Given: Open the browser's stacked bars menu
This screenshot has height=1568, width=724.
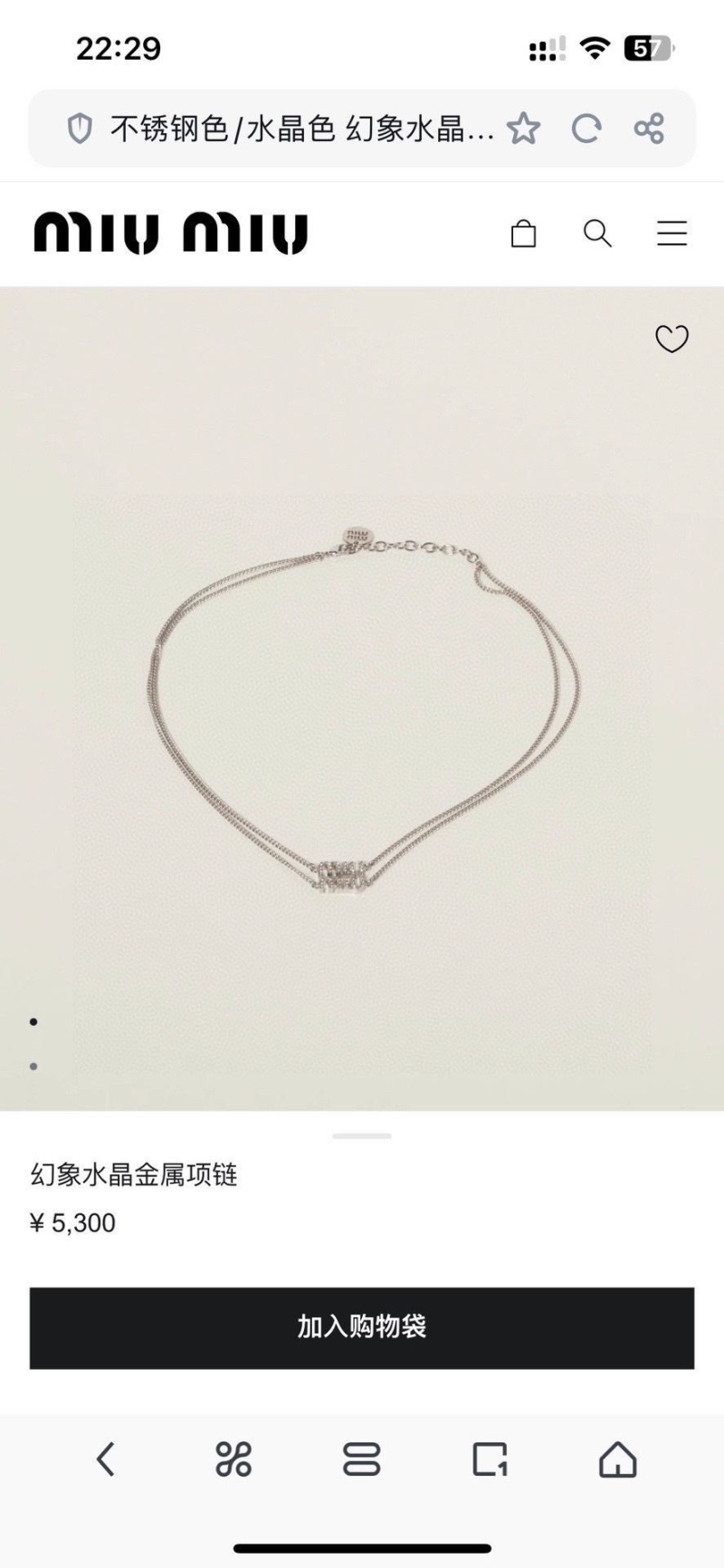Looking at the screenshot, I should pos(362,1459).
